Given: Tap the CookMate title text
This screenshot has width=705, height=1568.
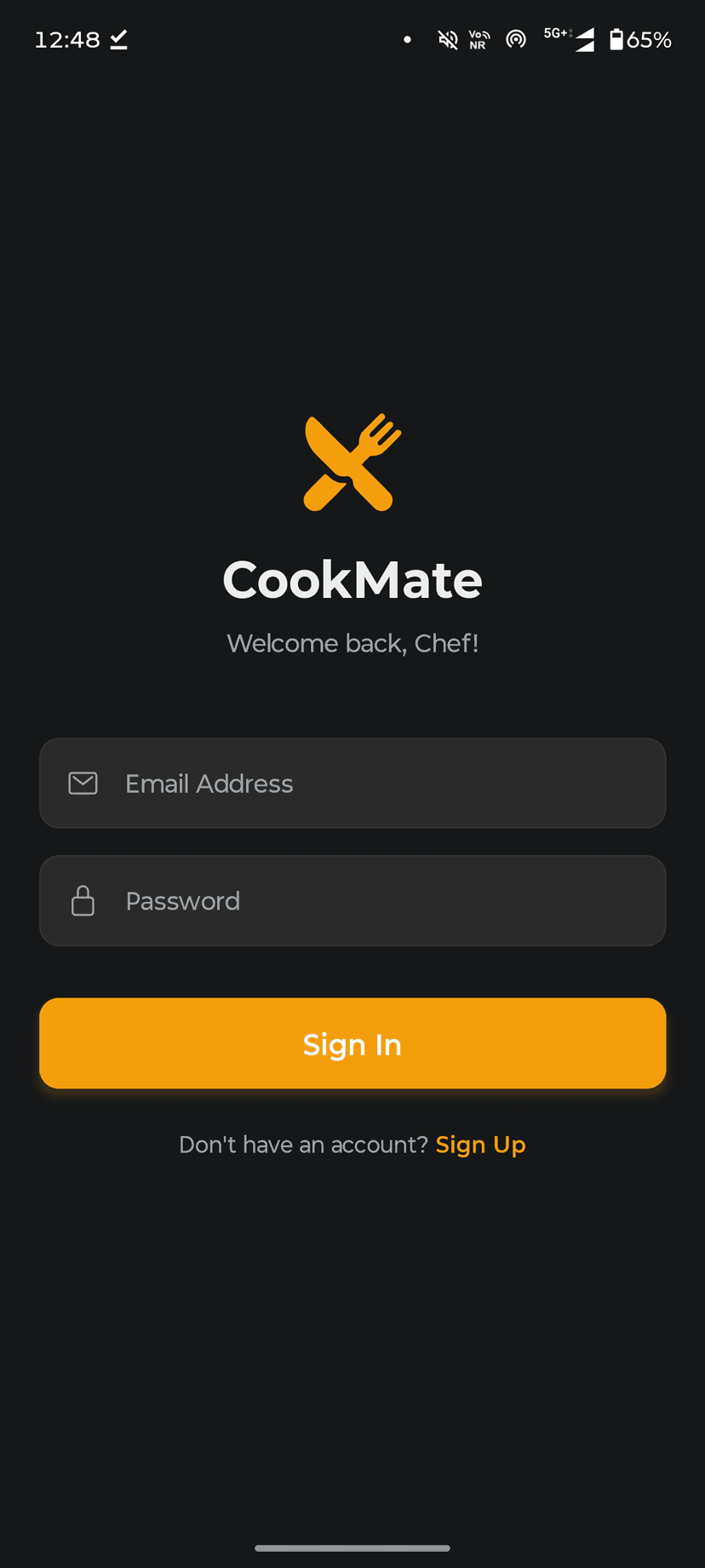Looking at the screenshot, I should [x=352, y=580].
